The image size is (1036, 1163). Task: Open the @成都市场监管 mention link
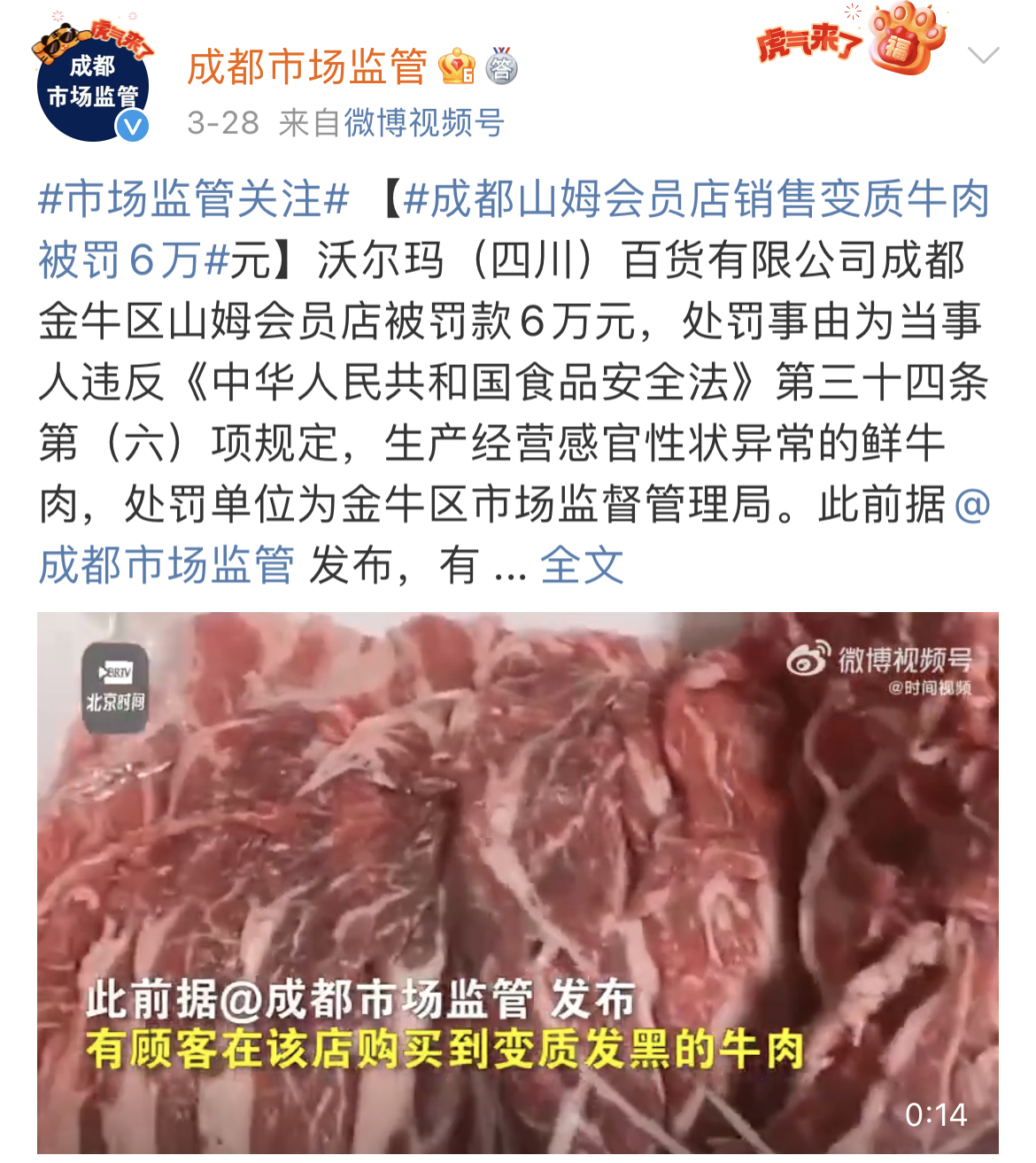[166, 564]
